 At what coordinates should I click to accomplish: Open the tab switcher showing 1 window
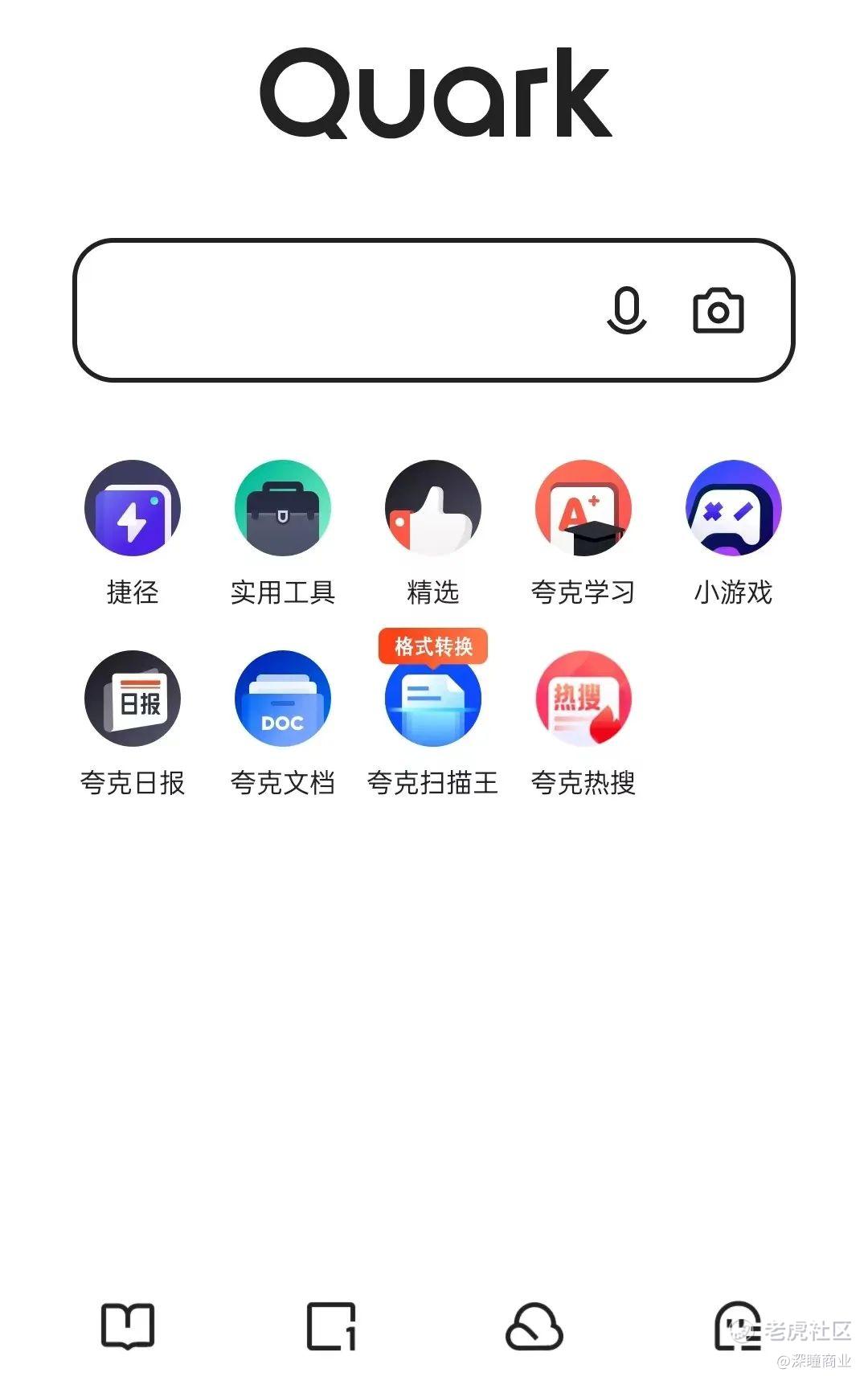[331, 1326]
